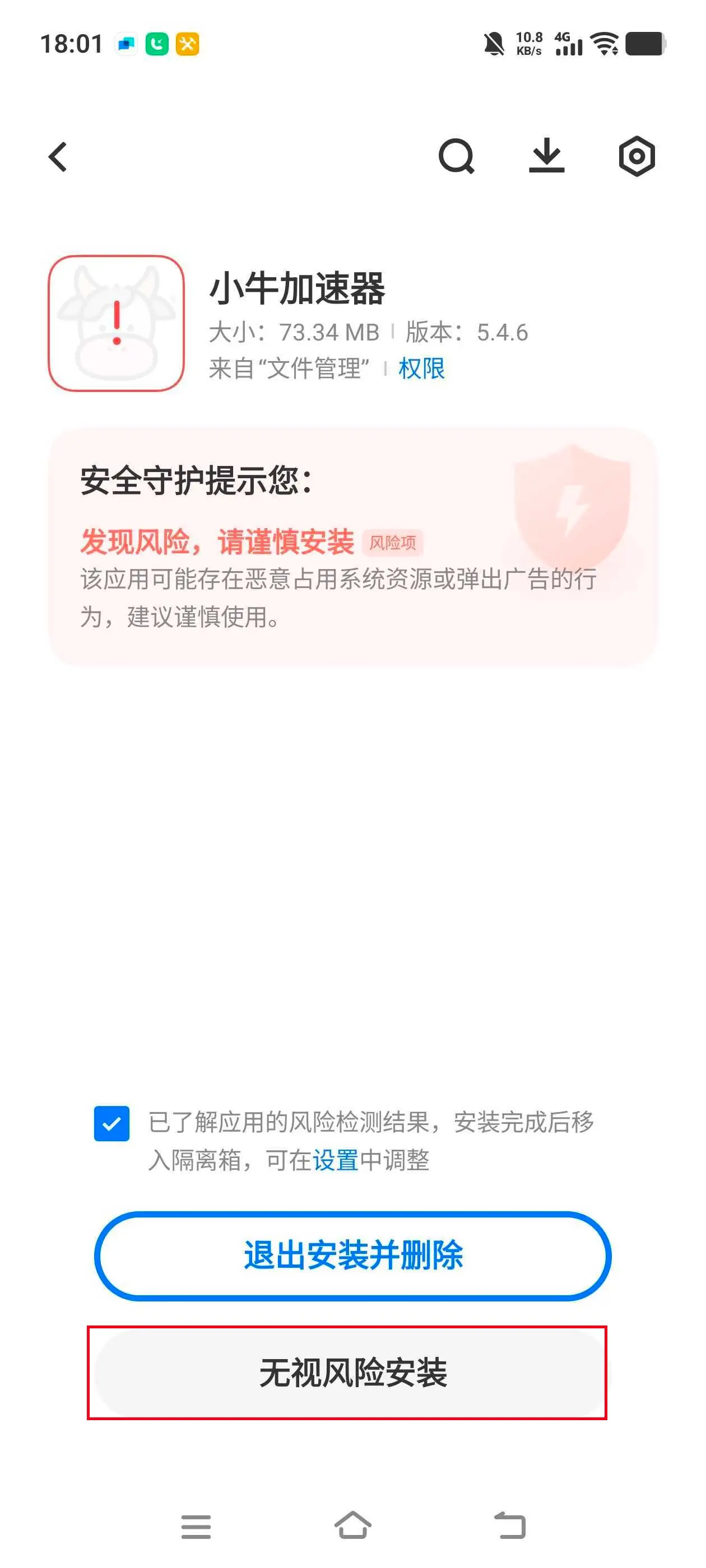Open installer settings hexagon icon
The height and width of the screenshot is (1568, 706).
[x=637, y=157]
